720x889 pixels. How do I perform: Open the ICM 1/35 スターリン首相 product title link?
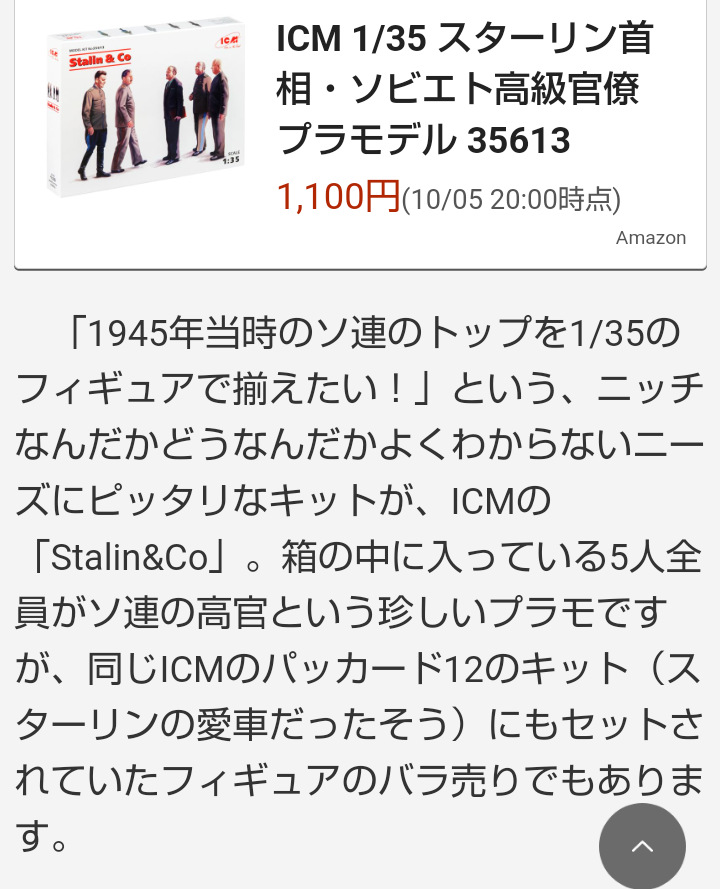click(x=463, y=90)
